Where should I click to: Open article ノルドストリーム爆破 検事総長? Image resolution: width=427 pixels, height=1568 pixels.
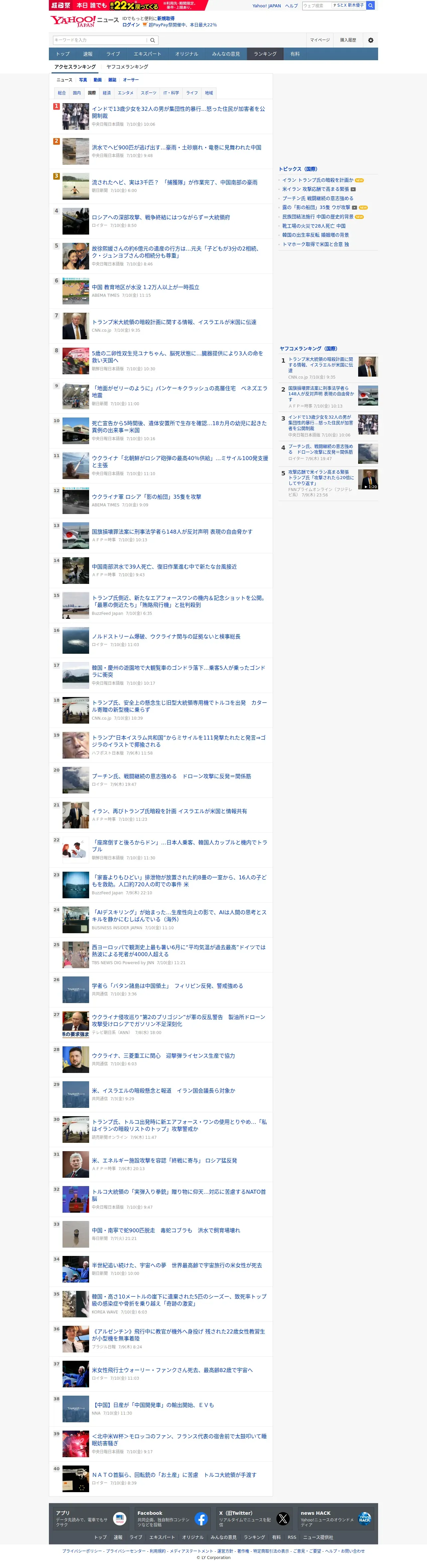(x=166, y=637)
